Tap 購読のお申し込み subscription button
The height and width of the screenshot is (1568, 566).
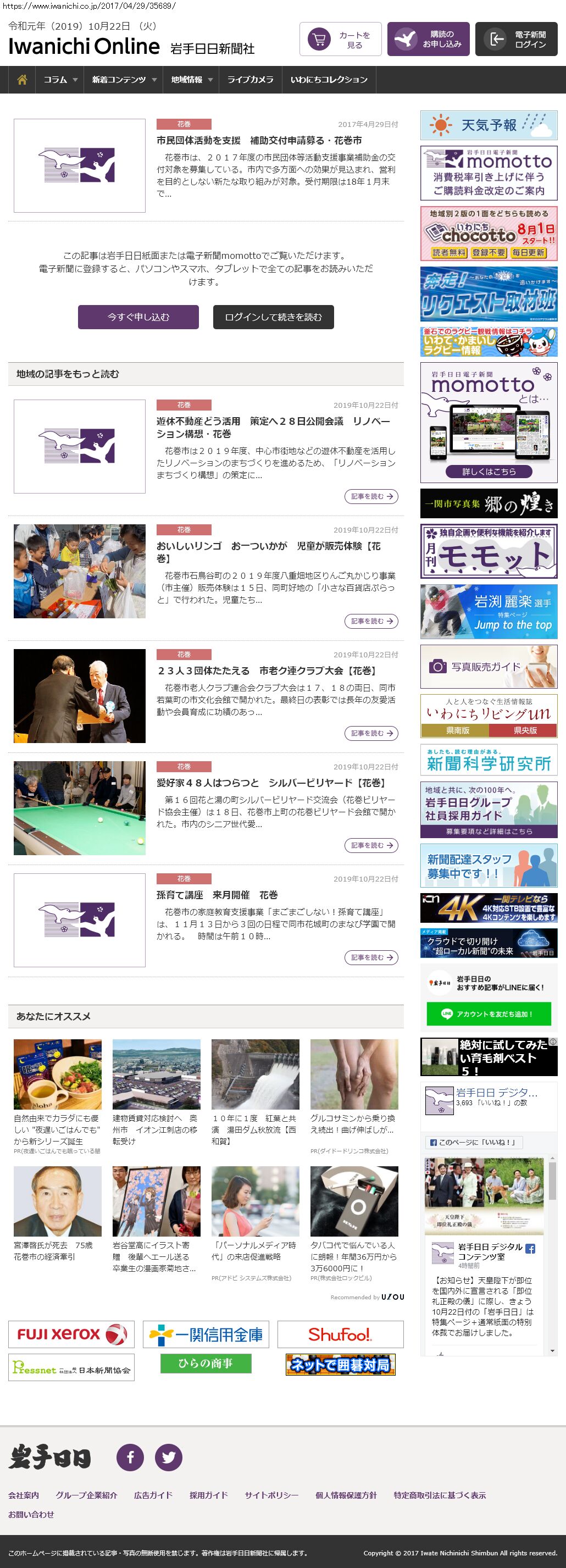tap(428, 40)
